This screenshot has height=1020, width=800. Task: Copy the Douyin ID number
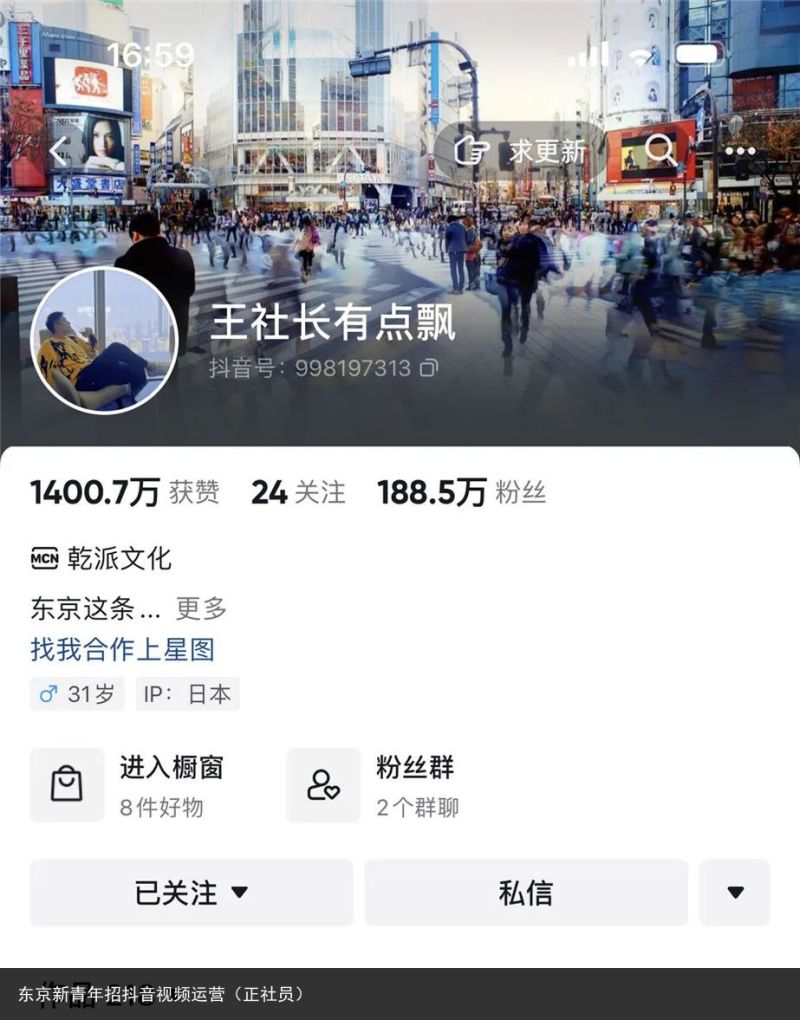pos(429,369)
